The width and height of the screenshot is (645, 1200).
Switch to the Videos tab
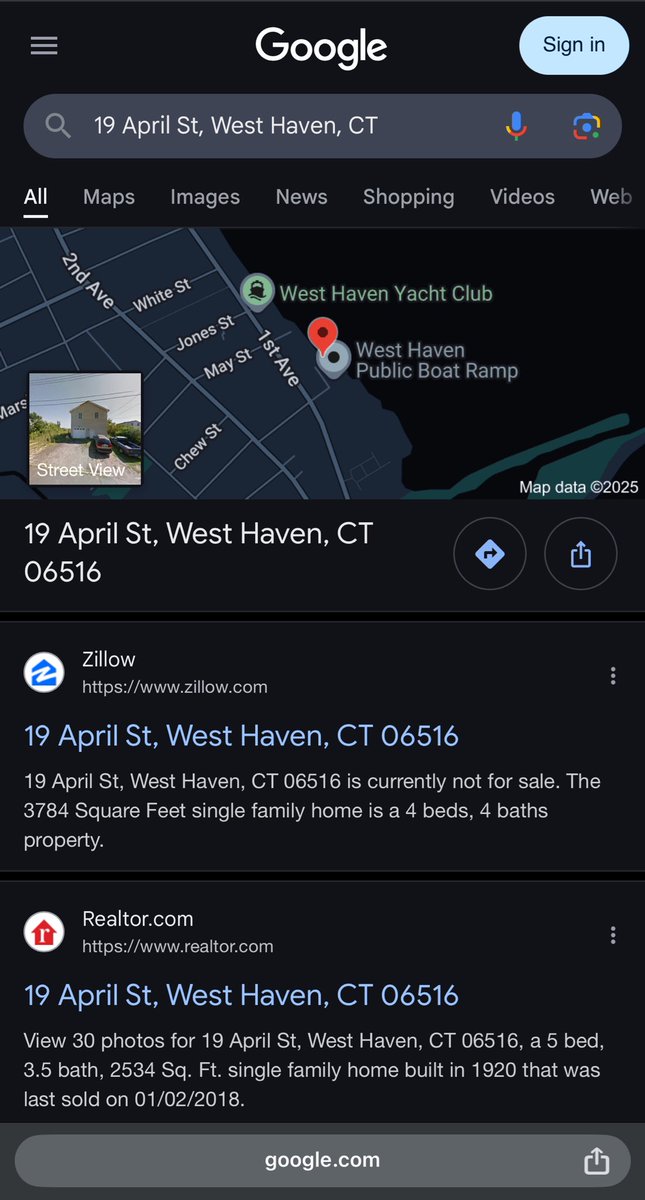pyautogui.click(x=522, y=197)
